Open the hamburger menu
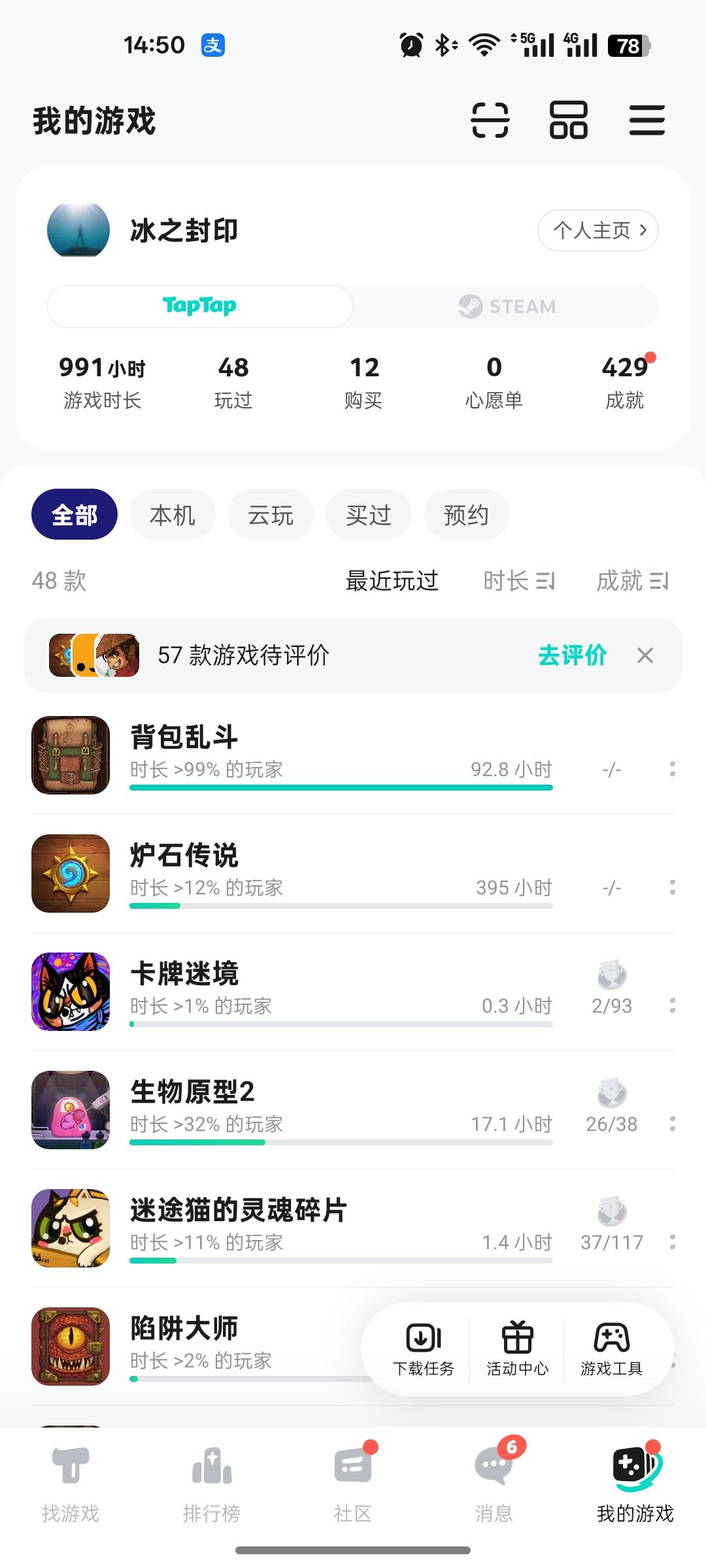The image size is (706, 1568). (647, 120)
